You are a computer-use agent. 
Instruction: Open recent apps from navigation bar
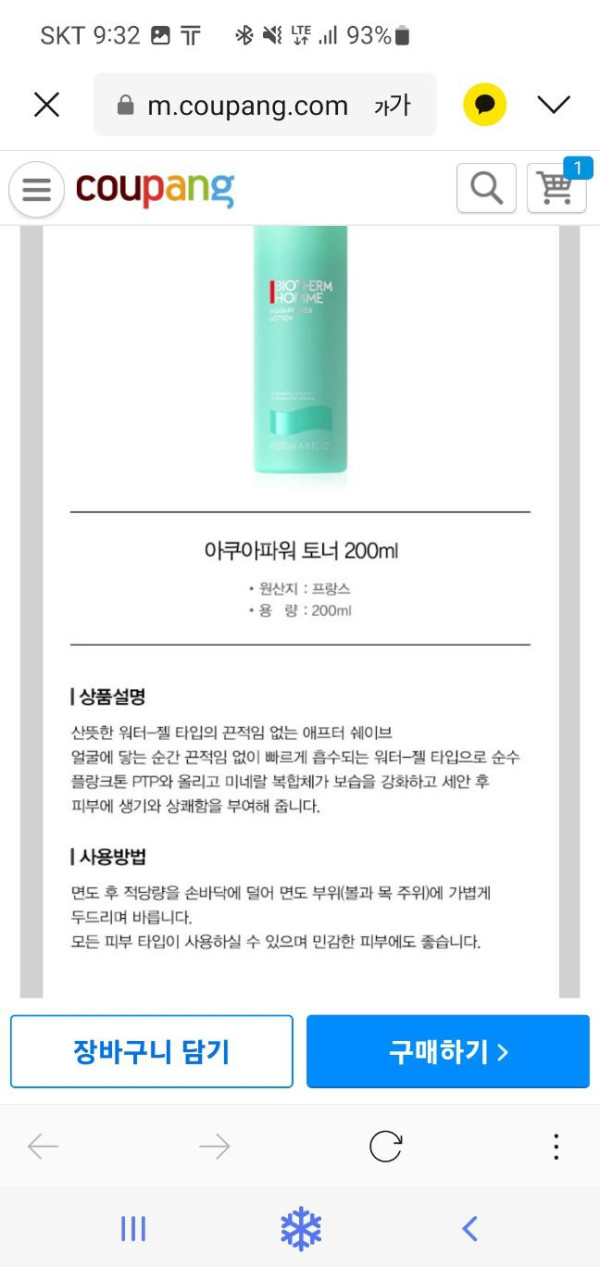tap(133, 1229)
